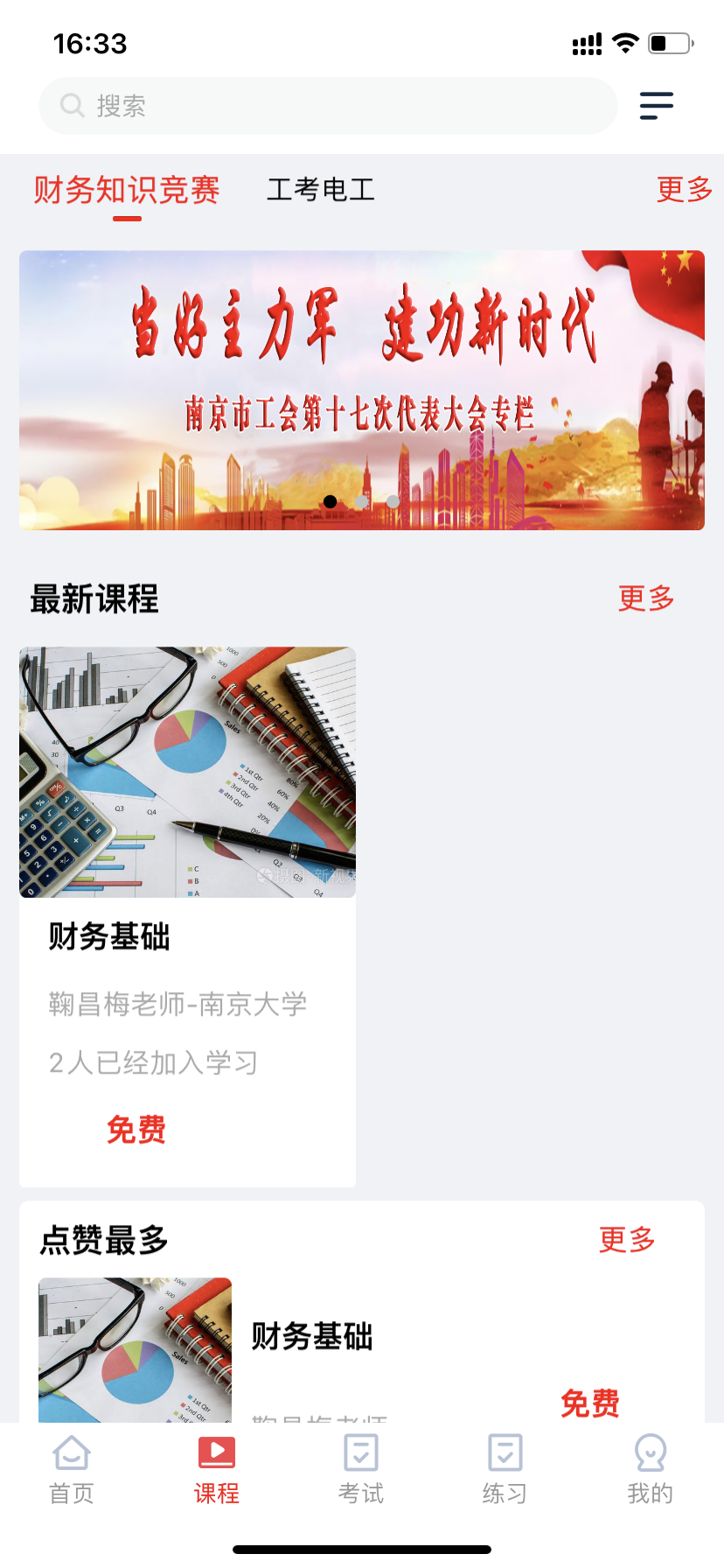
Task: Show 更多 for the 点赞最多 section
Action: tap(626, 1239)
